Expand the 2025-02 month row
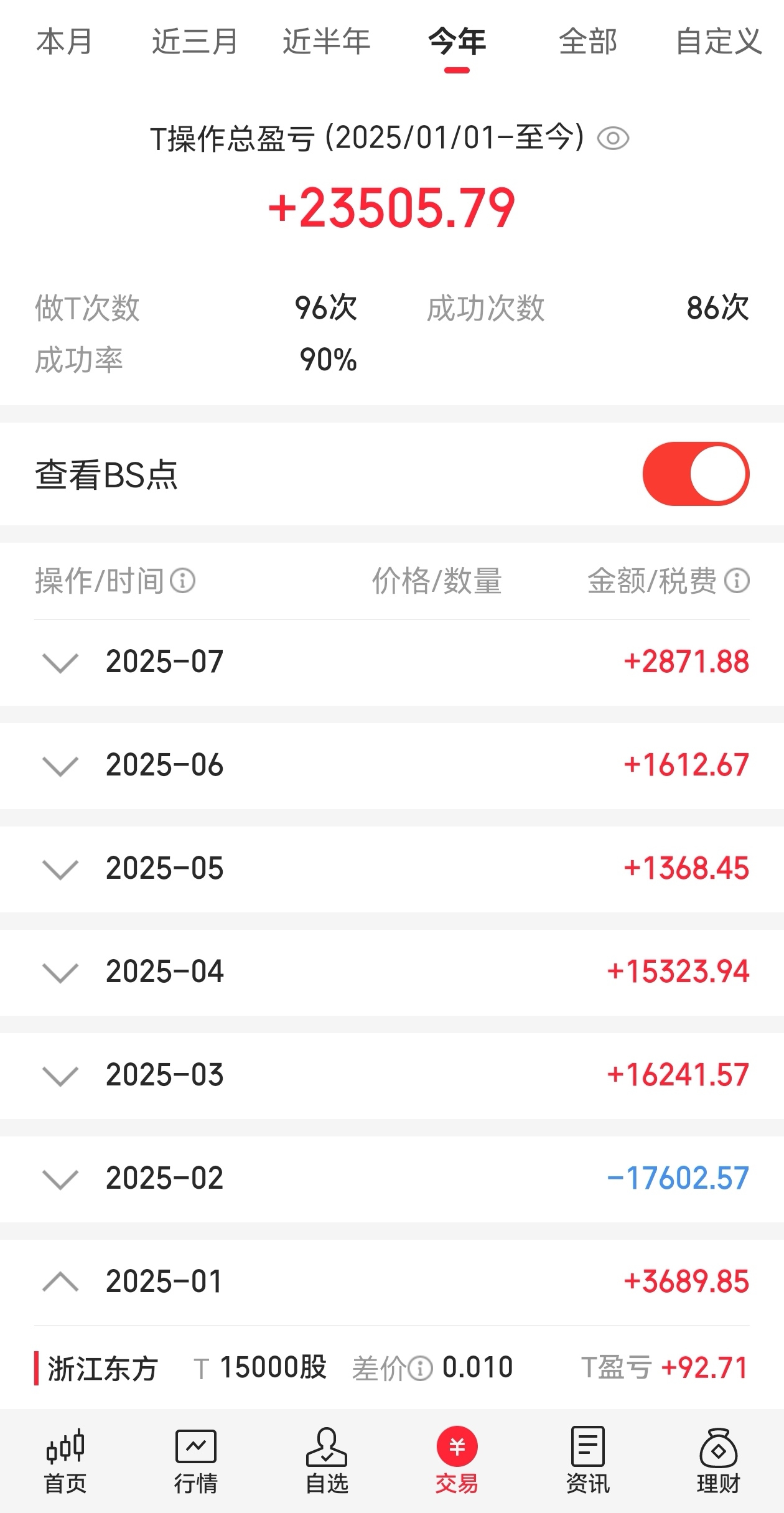 [x=392, y=1179]
